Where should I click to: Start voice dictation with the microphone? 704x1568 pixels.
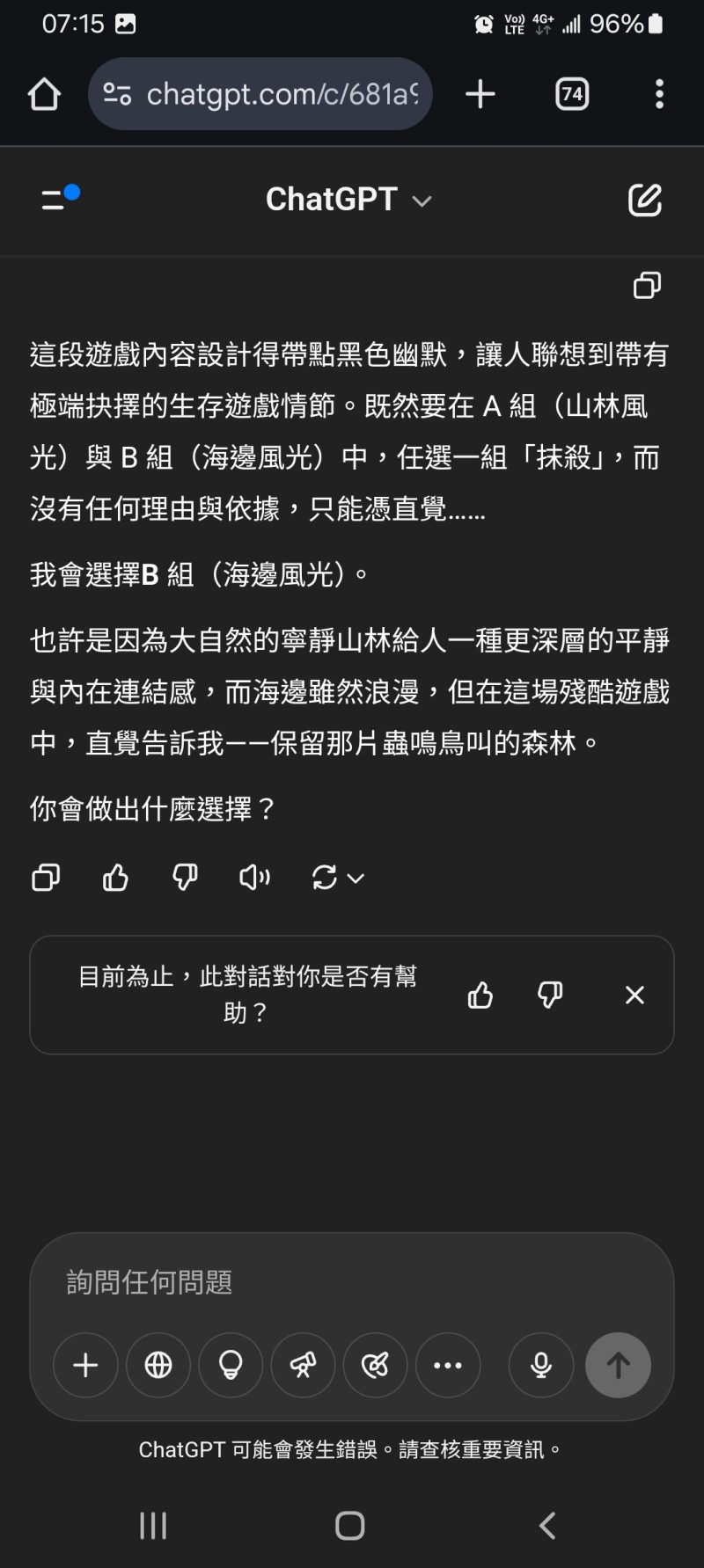point(541,1365)
